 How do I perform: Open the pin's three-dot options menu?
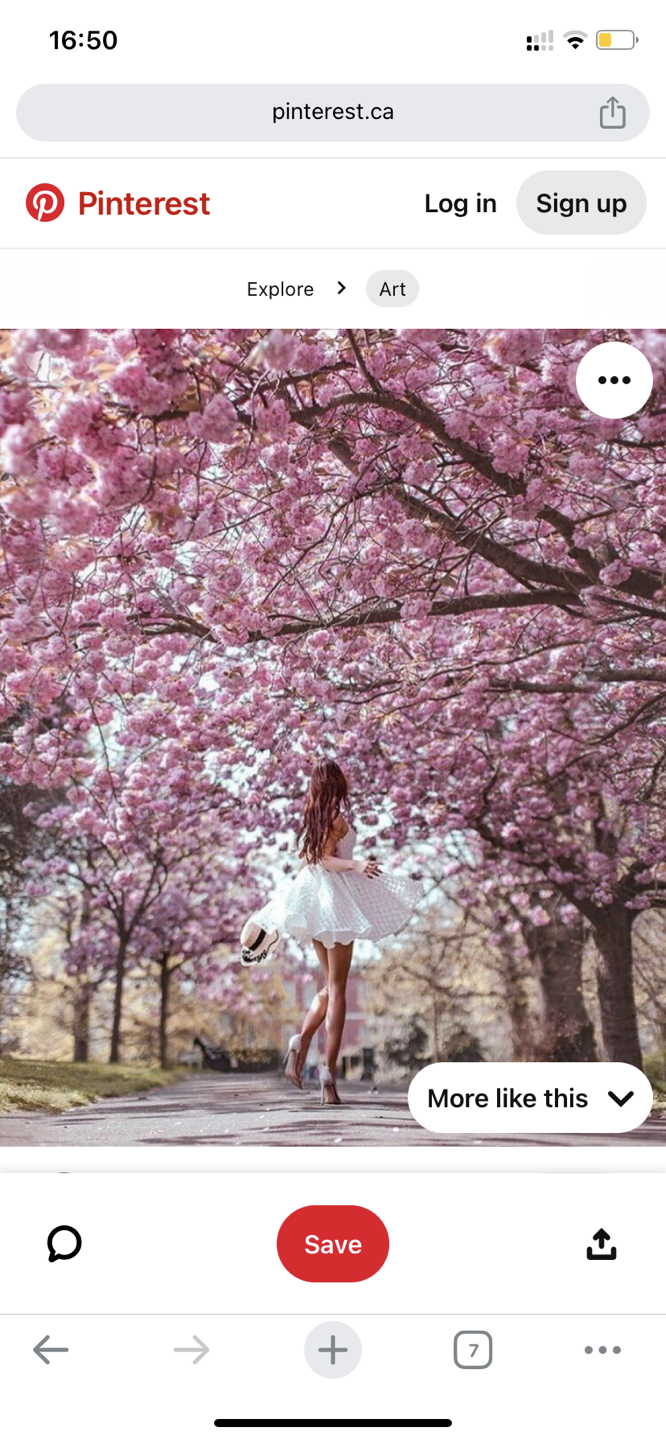pyautogui.click(x=614, y=380)
